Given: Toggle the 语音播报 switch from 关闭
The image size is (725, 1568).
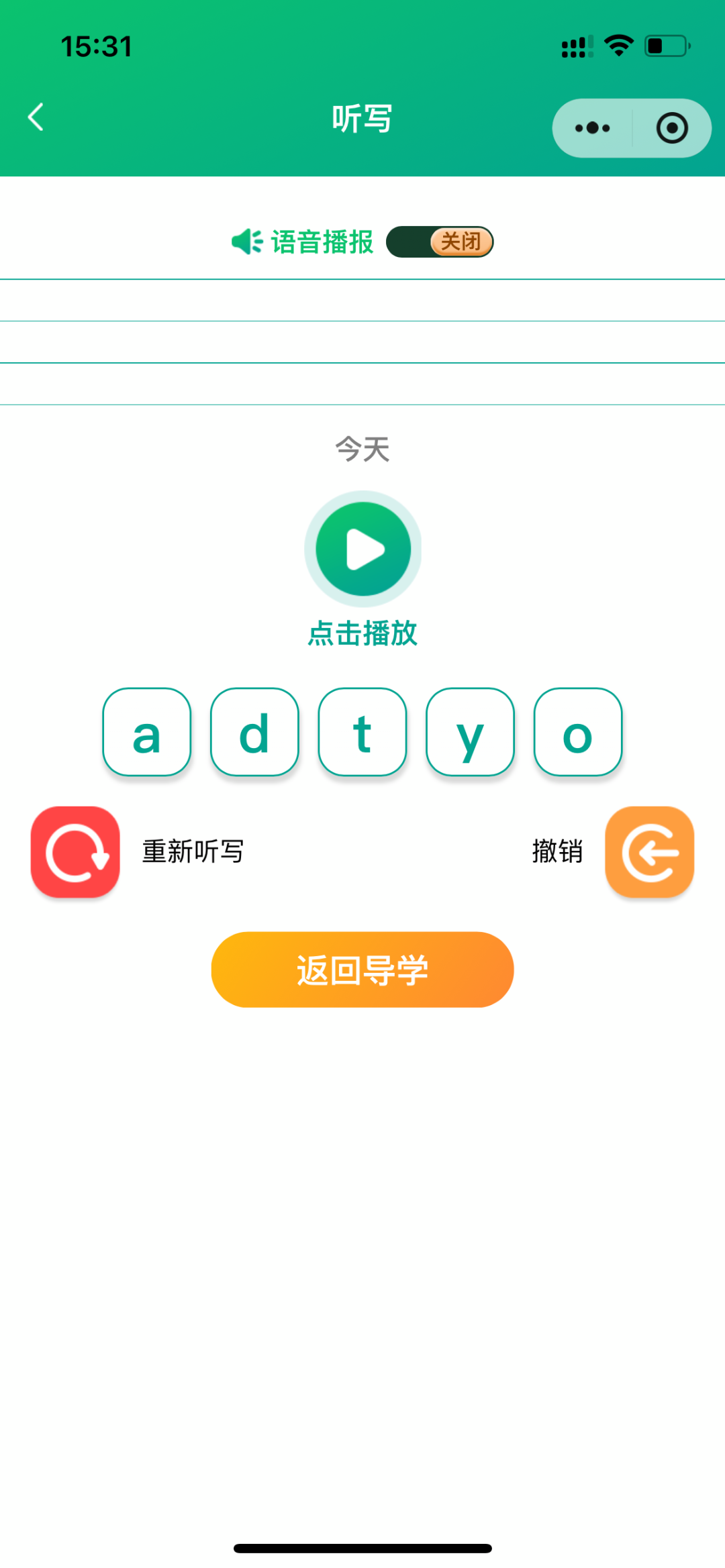Looking at the screenshot, I should point(440,242).
